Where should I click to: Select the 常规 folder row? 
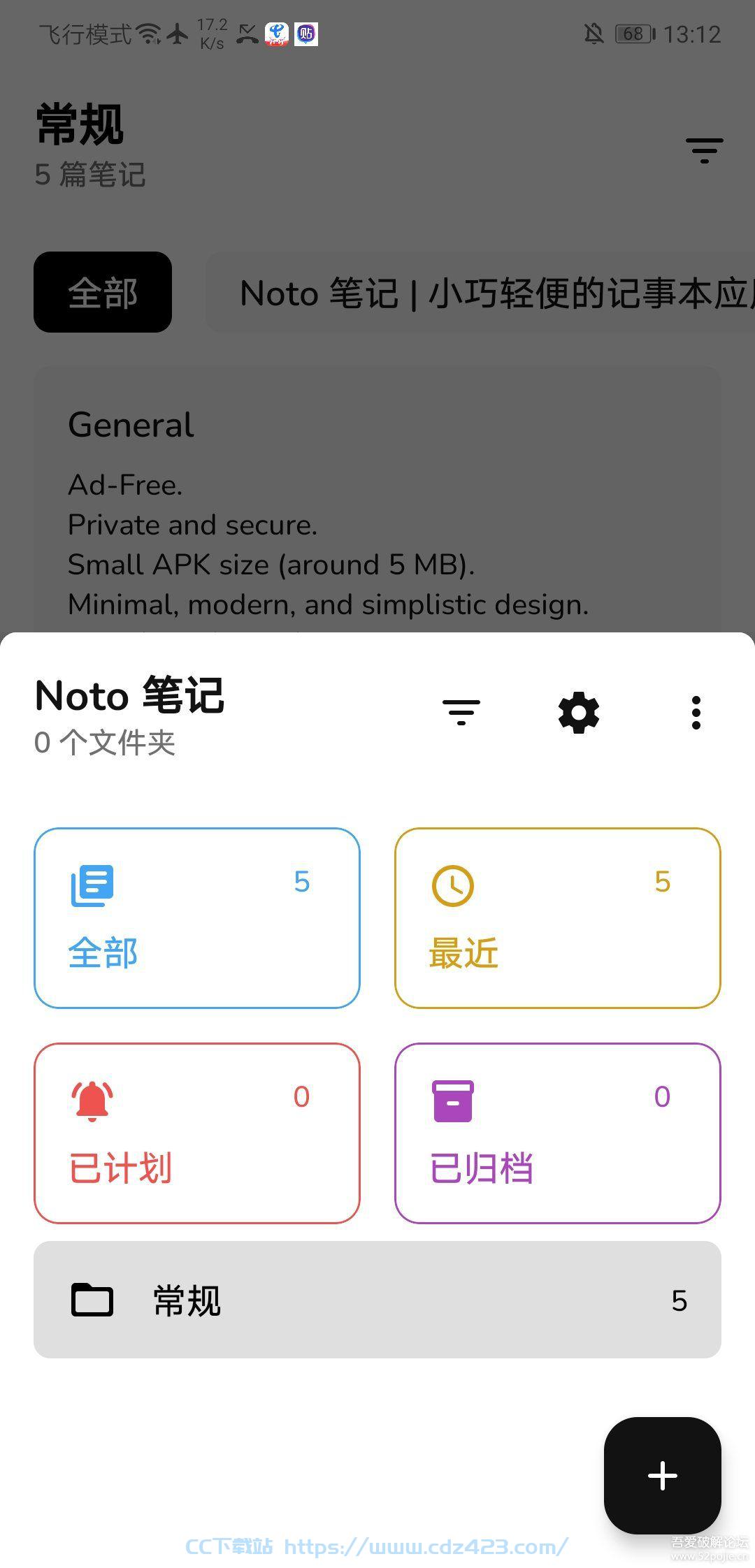(x=377, y=1300)
